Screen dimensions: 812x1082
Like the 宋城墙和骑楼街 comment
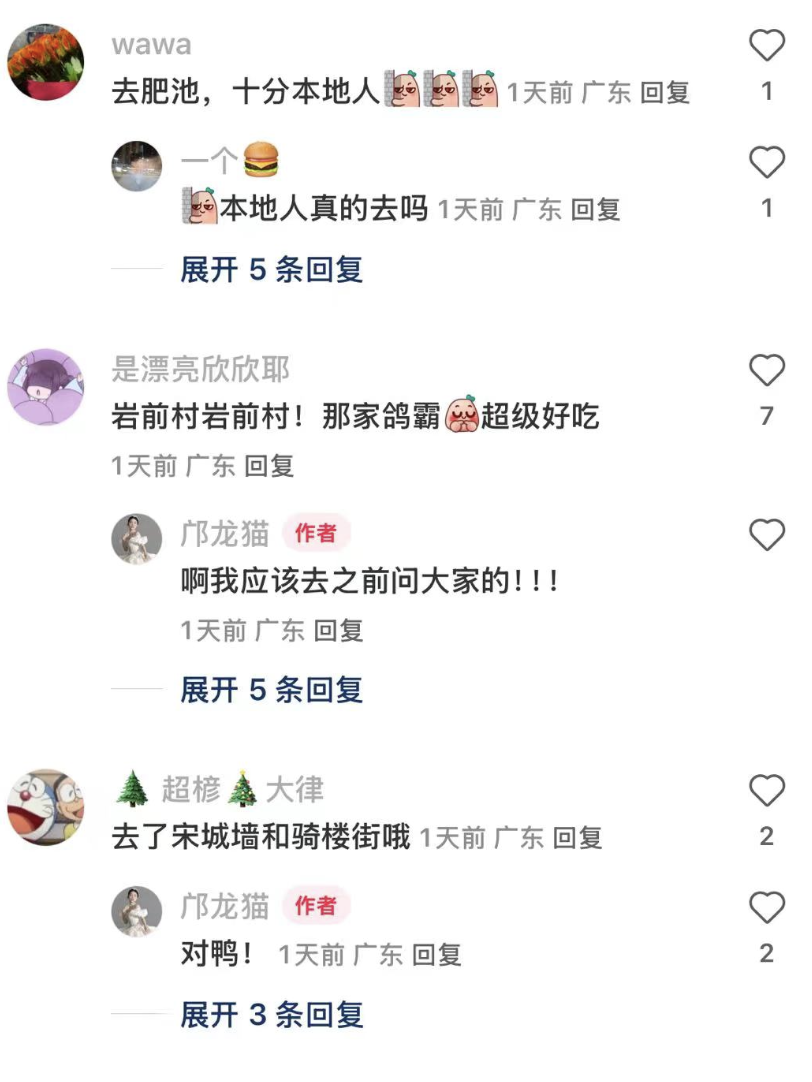click(767, 791)
